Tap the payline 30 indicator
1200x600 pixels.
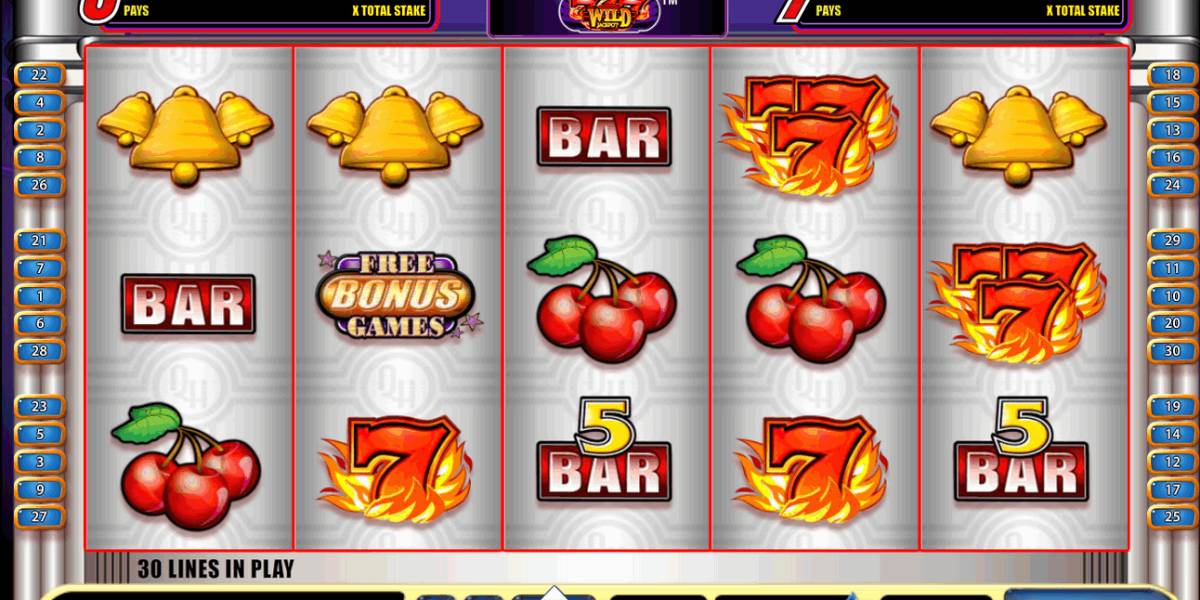[1166, 351]
